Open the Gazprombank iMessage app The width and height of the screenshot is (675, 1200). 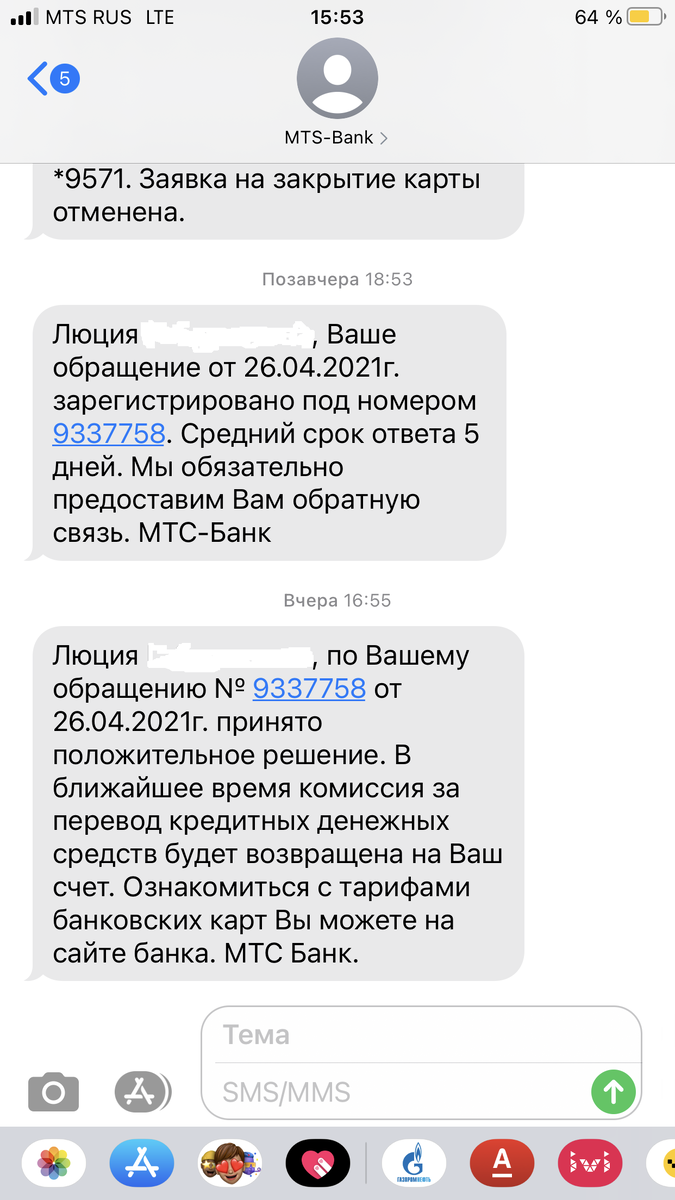coord(414,1163)
